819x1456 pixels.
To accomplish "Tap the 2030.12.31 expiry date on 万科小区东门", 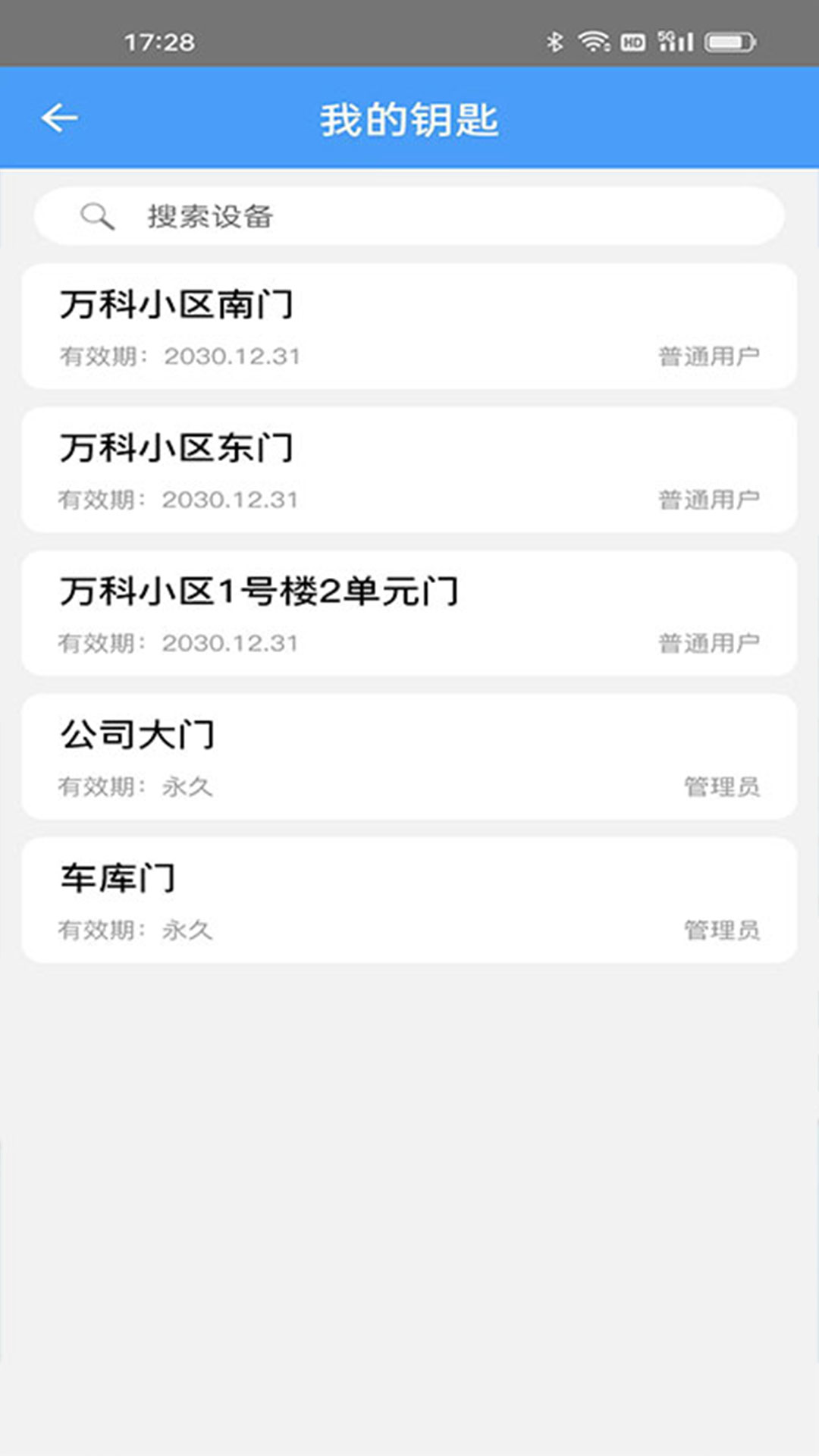I will (230, 498).
